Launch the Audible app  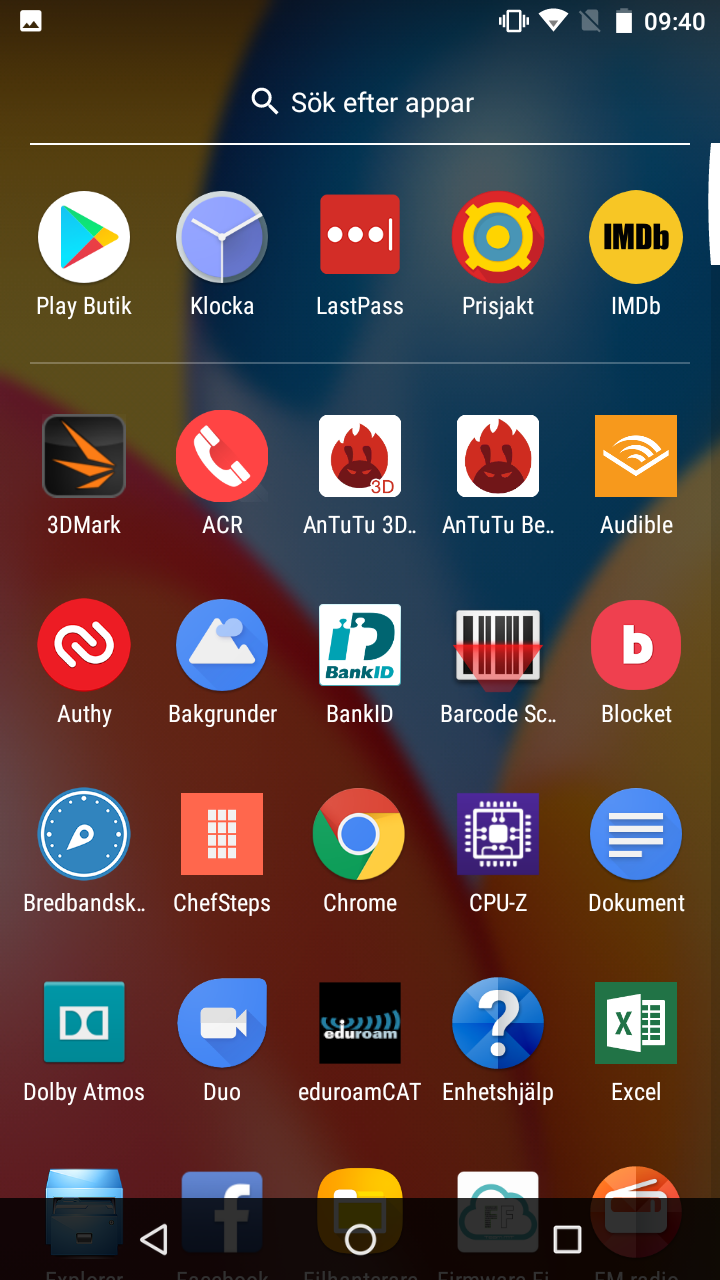pyautogui.click(x=636, y=457)
